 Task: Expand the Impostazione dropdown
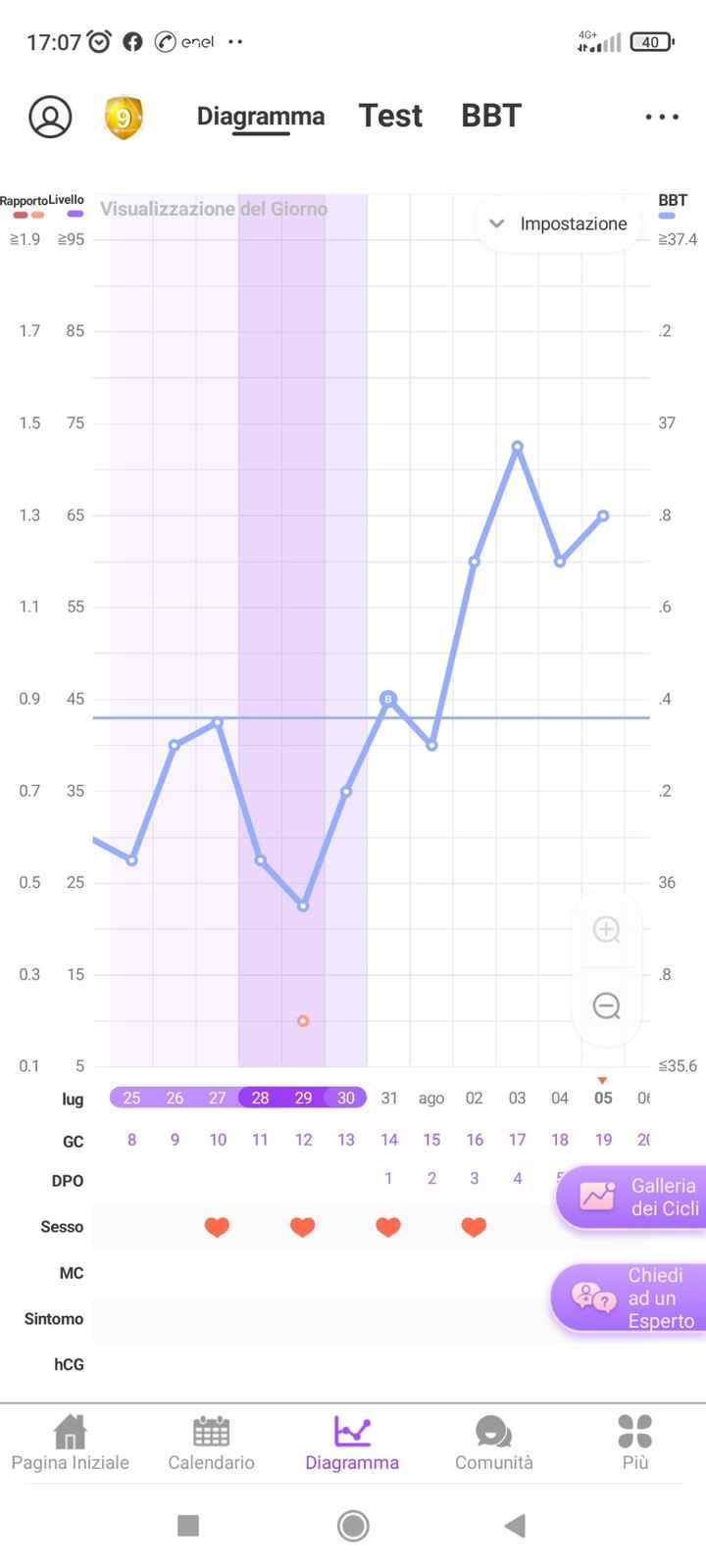pyautogui.click(x=559, y=223)
